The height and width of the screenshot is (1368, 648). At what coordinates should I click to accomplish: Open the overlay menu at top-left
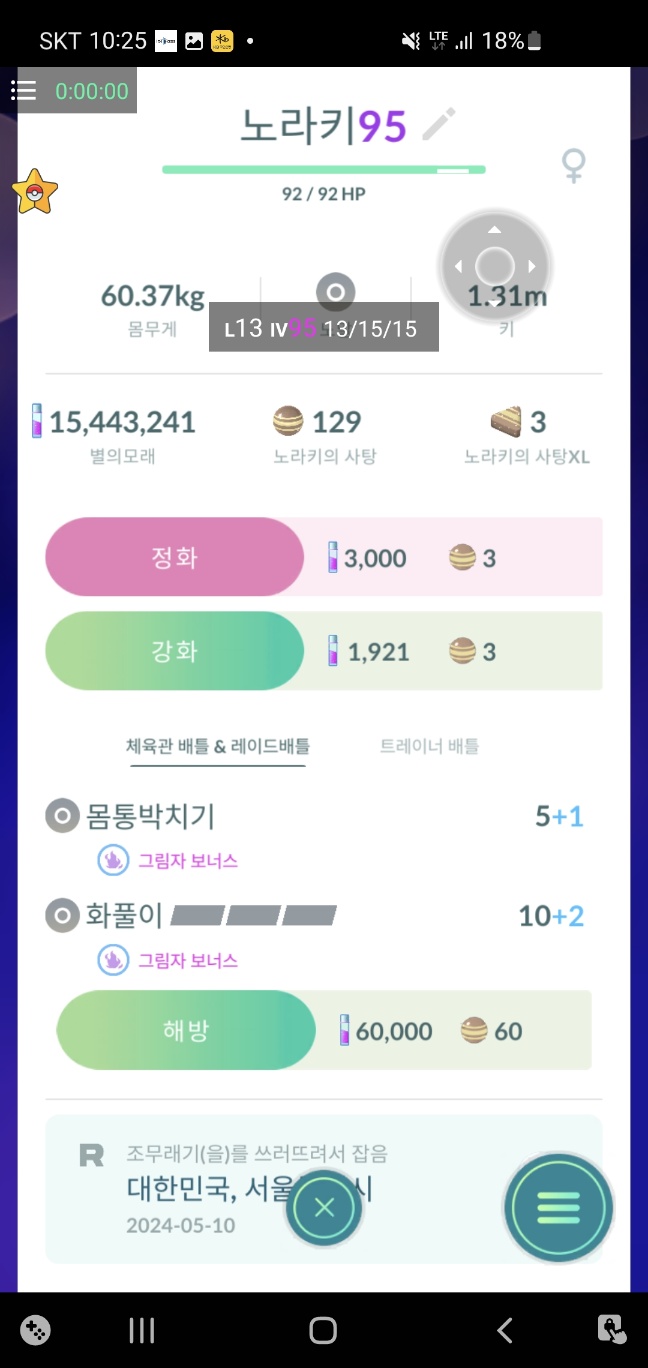tap(24, 91)
